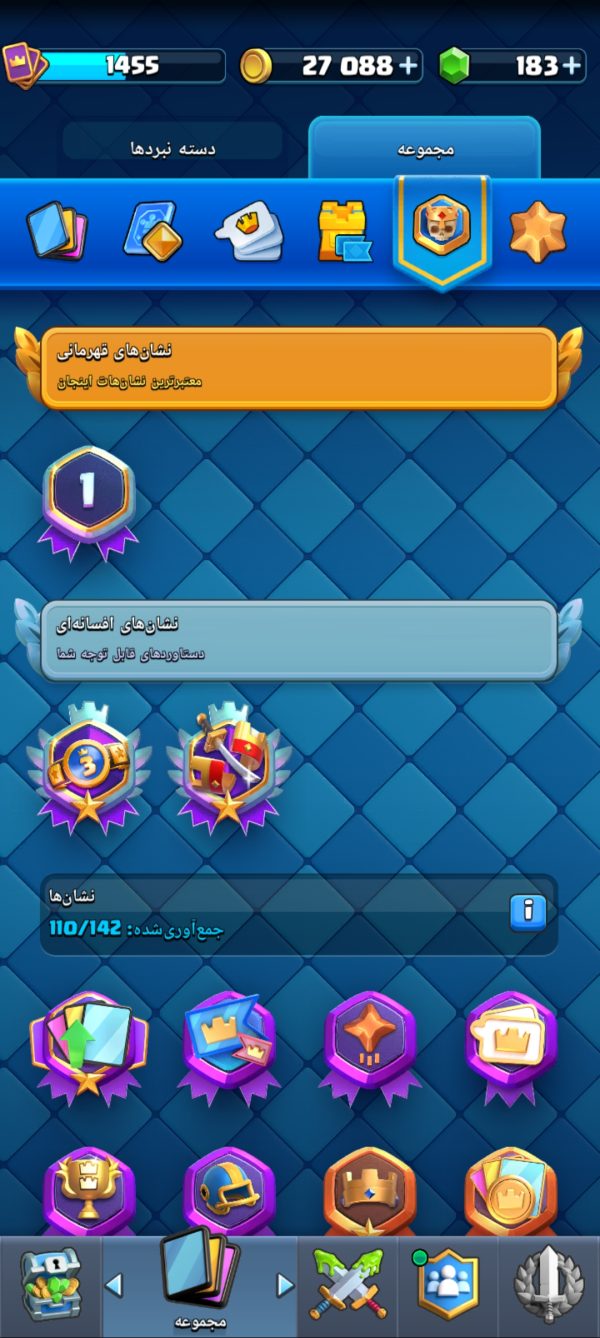
Task: Select the مجموعه top tab
Action: tap(425, 149)
